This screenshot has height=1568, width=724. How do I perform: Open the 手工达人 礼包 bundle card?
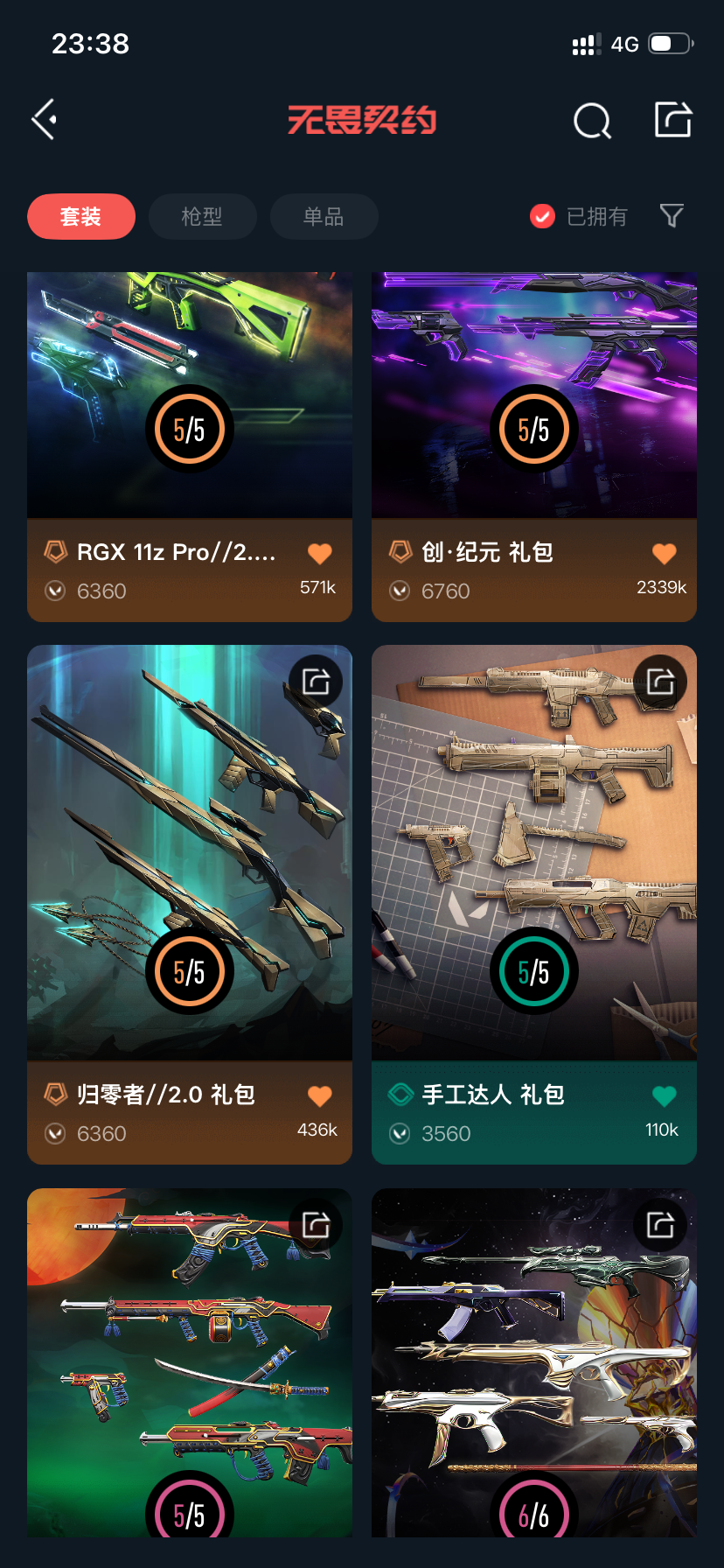tap(534, 905)
